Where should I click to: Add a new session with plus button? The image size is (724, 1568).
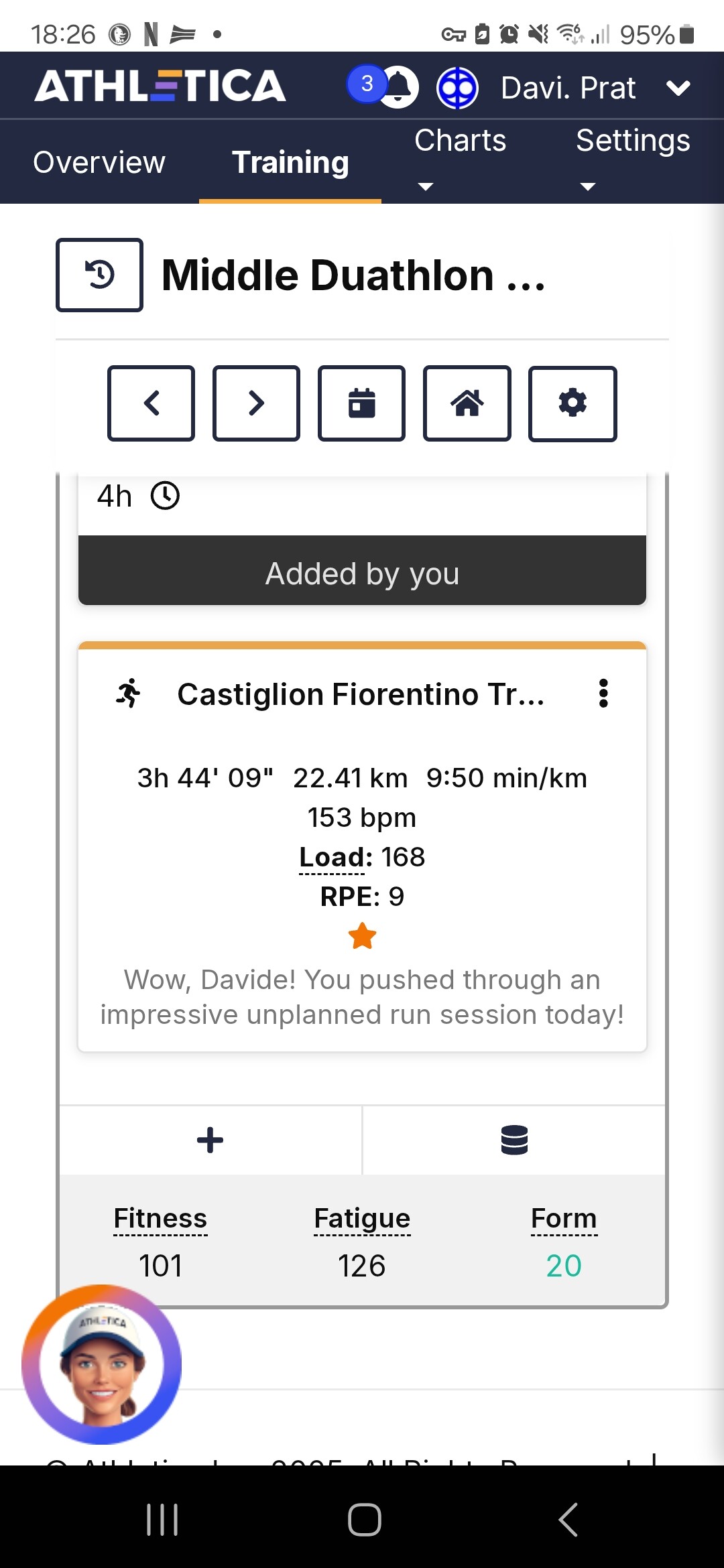(x=210, y=1140)
